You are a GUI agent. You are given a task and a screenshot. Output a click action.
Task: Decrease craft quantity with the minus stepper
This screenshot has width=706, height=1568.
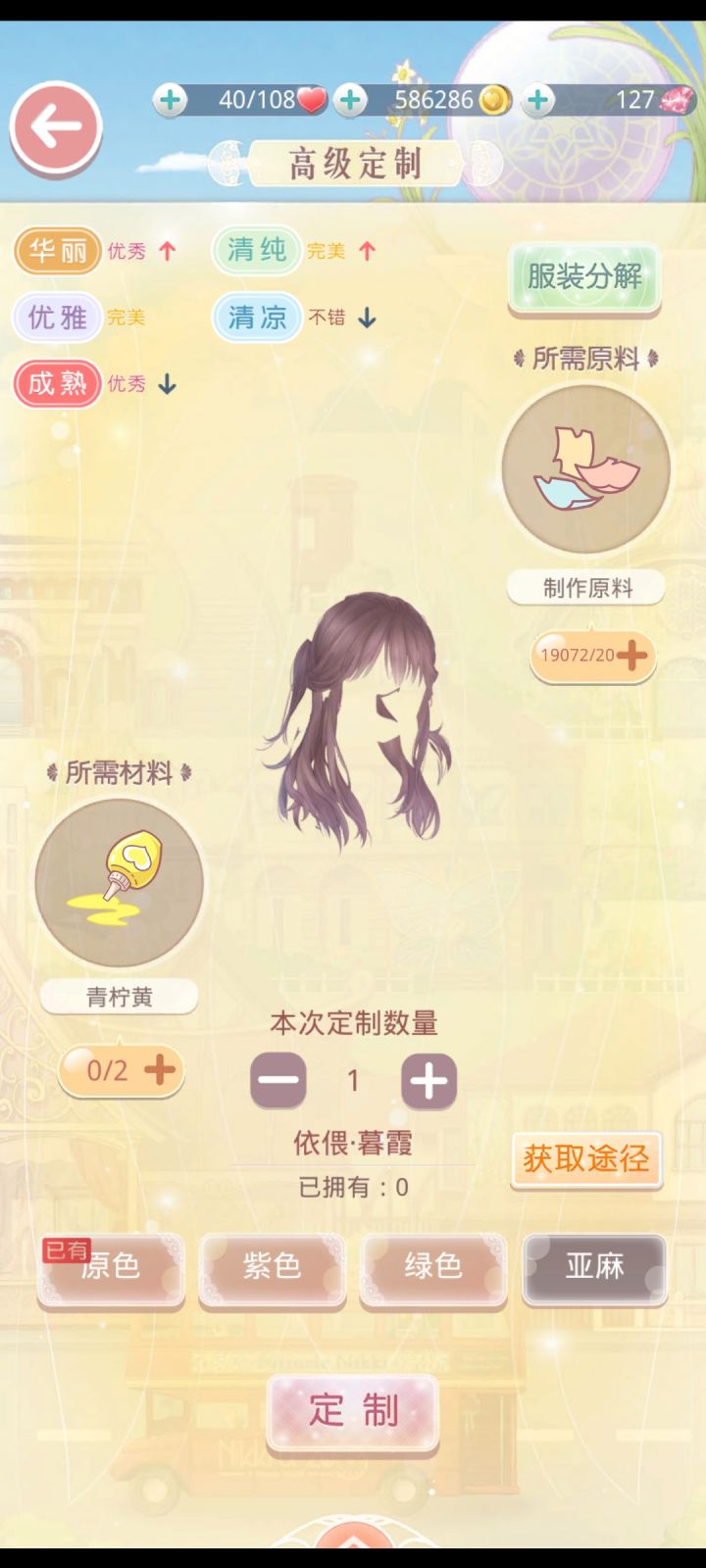[x=277, y=1080]
